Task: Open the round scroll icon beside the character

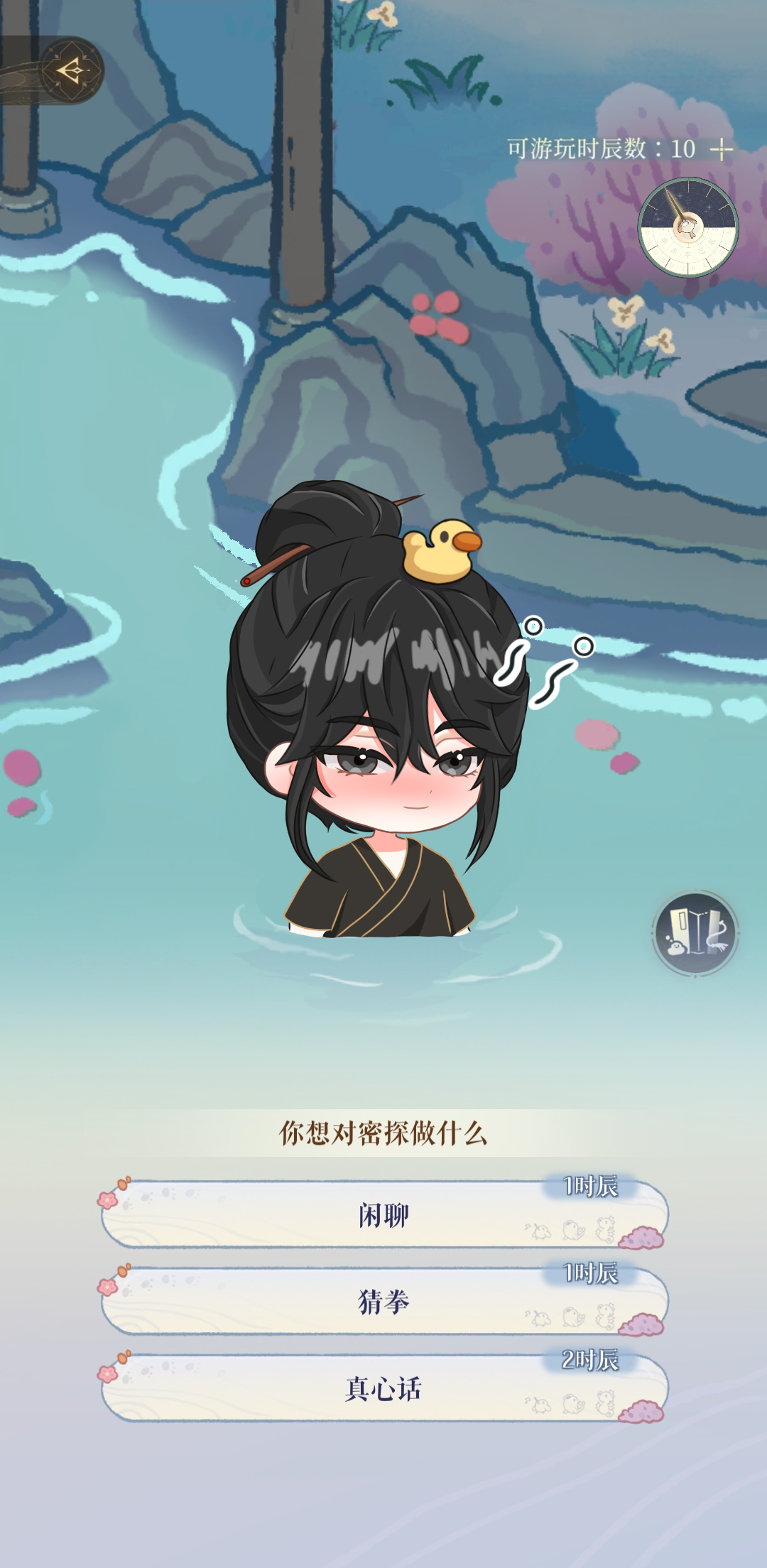Action: (x=695, y=932)
